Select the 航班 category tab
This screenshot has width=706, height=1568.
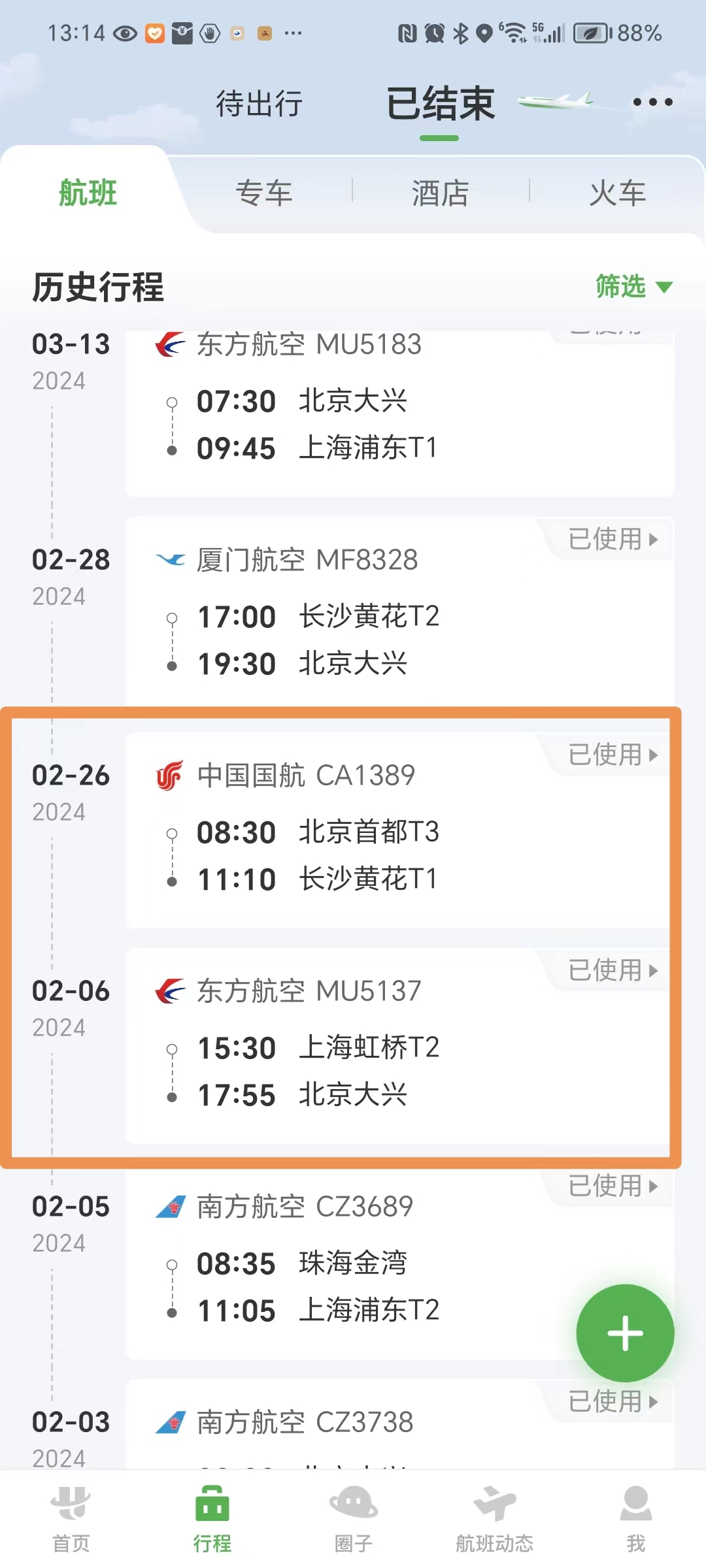tap(88, 193)
